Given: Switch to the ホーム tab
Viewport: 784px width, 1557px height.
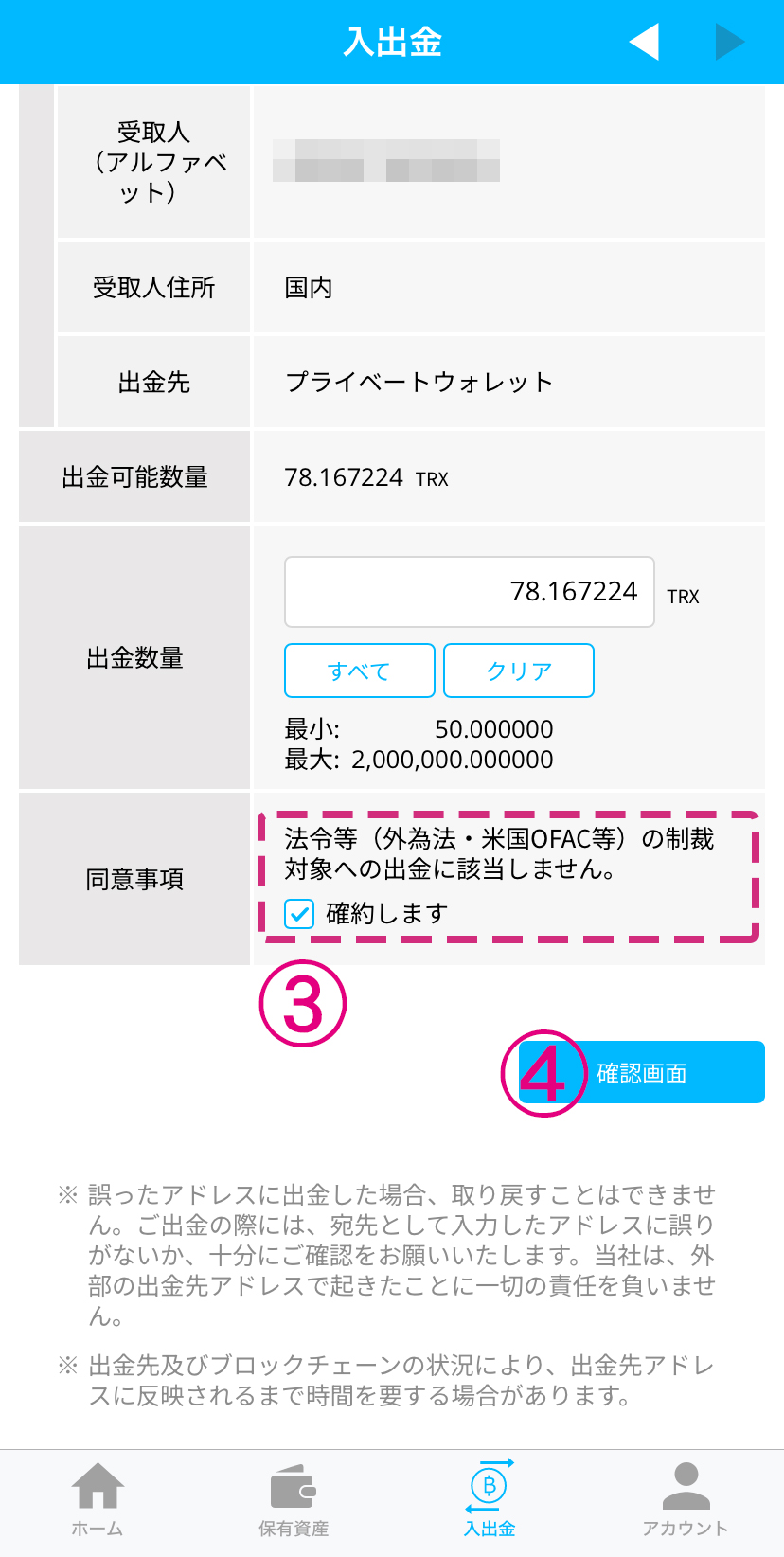Looking at the screenshot, I should click(98, 1499).
